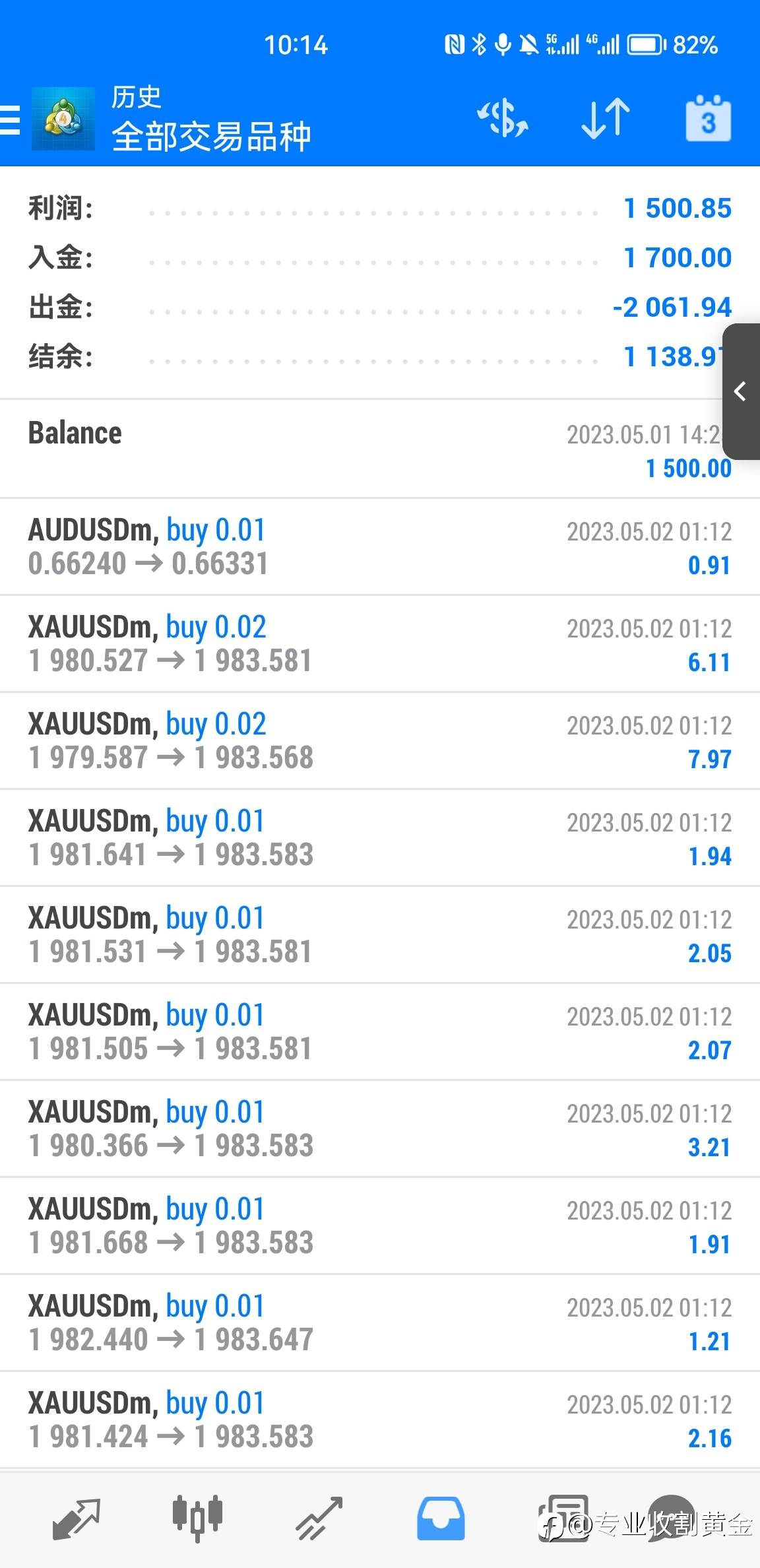
Task: Open the news tab
Action: pyautogui.click(x=563, y=1519)
